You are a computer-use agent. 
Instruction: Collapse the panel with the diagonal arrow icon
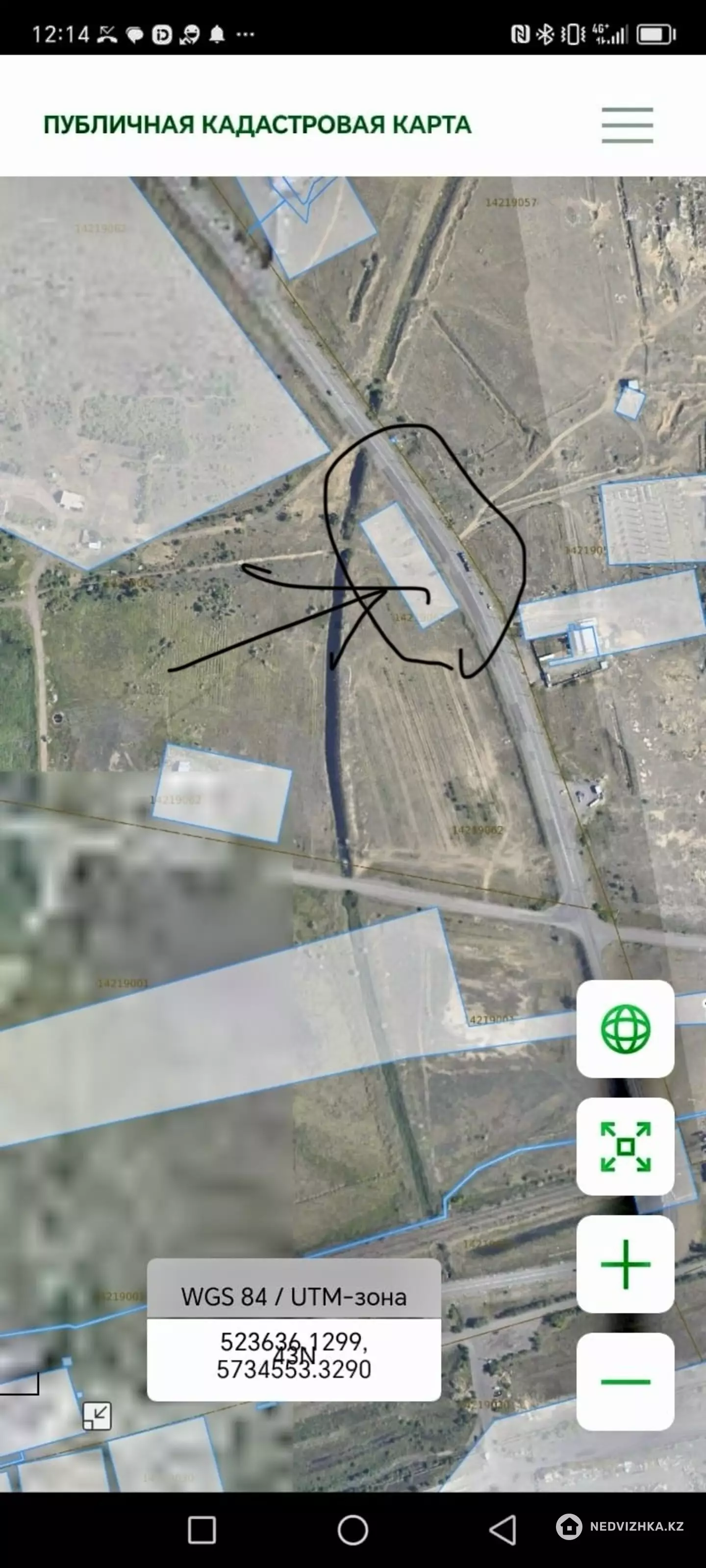pyautogui.click(x=97, y=1416)
